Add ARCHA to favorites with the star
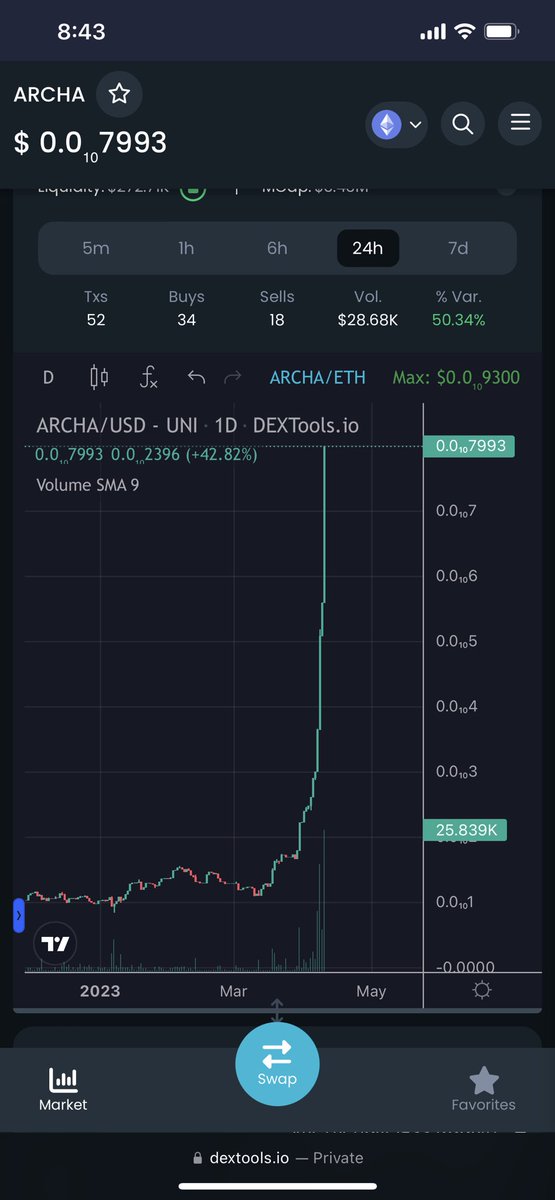555x1200 pixels. [x=119, y=94]
